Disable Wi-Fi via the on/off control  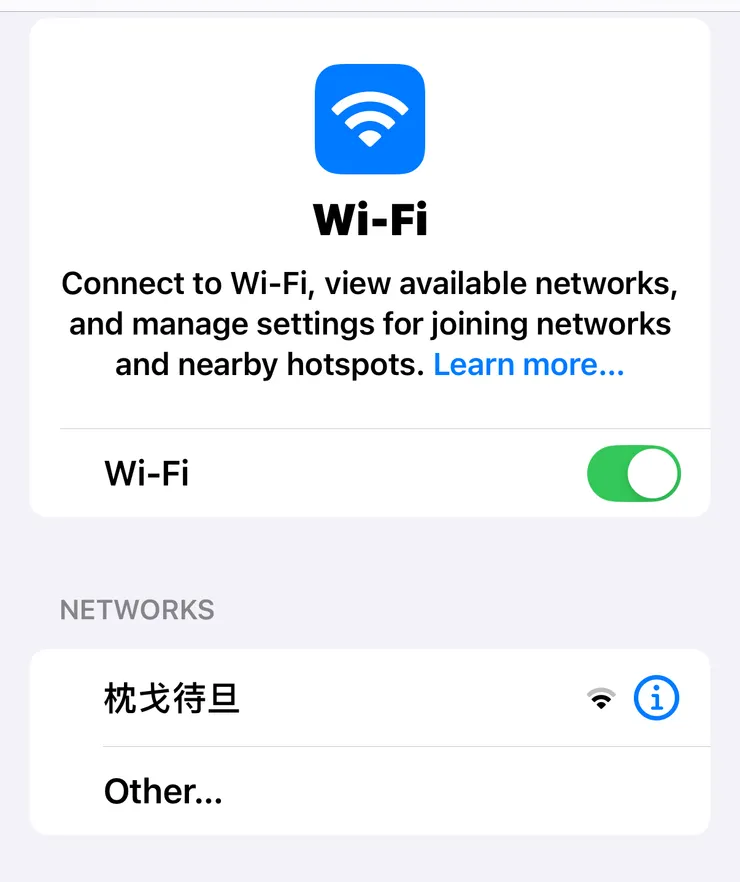tap(633, 473)
